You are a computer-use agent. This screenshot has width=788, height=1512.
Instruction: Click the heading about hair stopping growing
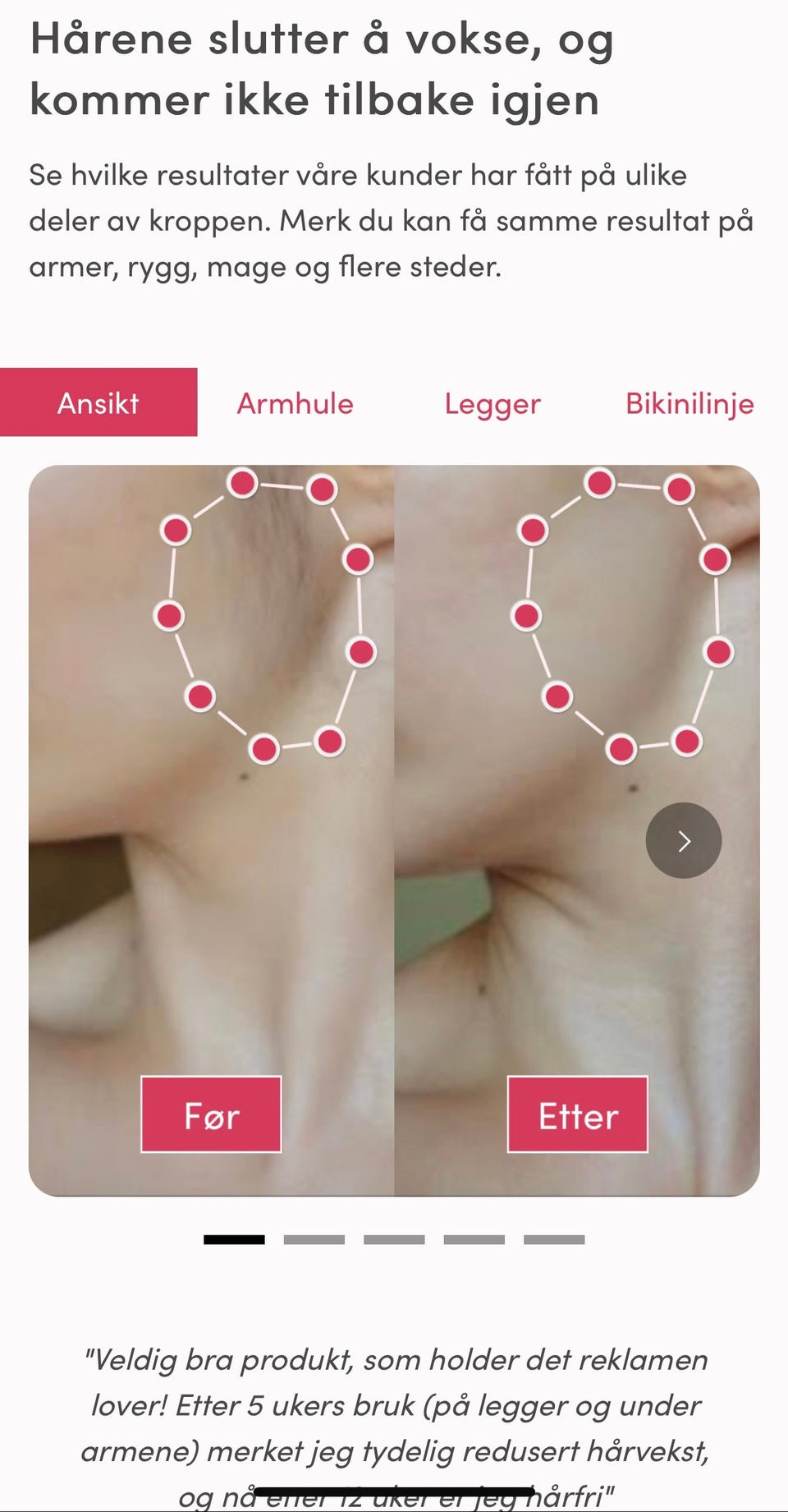pos(320,68)
